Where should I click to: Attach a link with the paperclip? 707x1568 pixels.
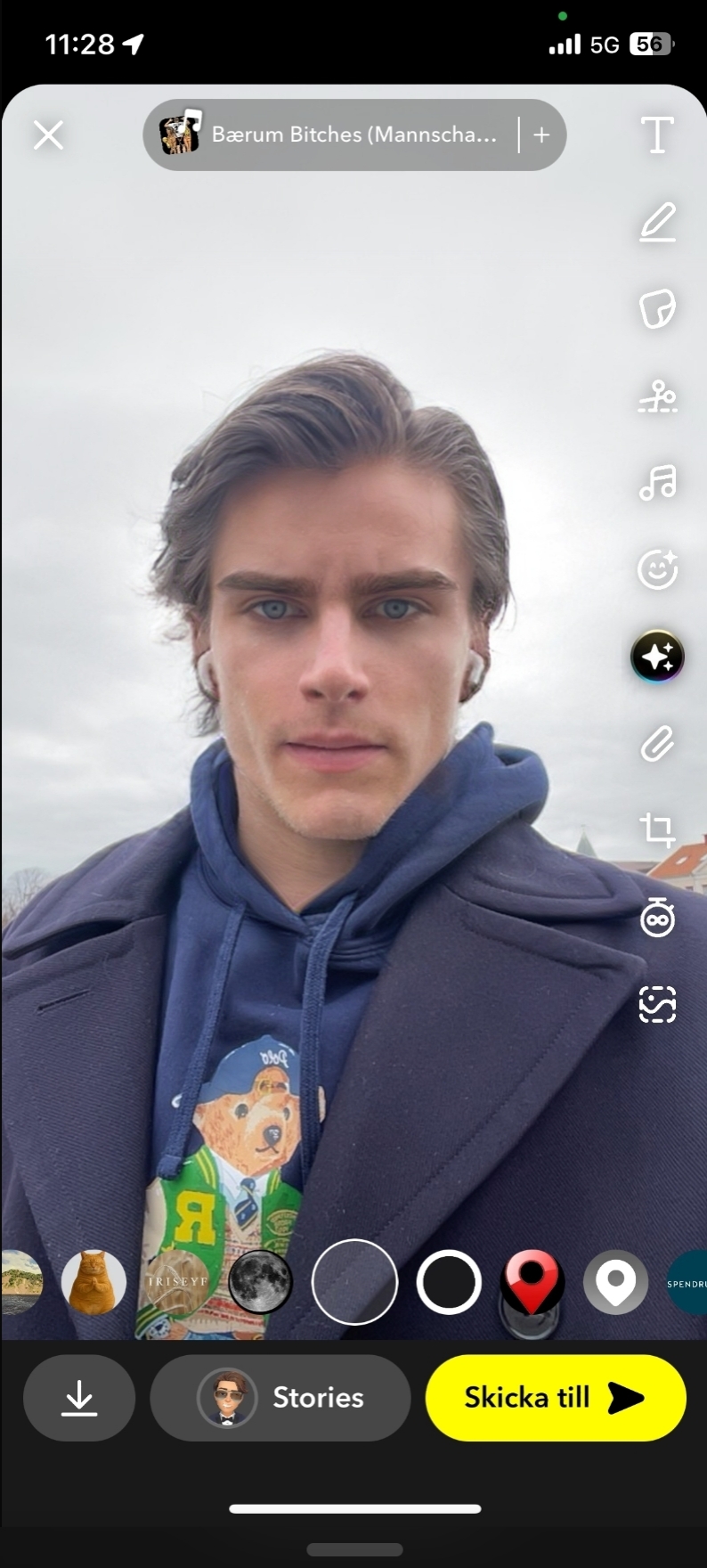tap(657, 743)
